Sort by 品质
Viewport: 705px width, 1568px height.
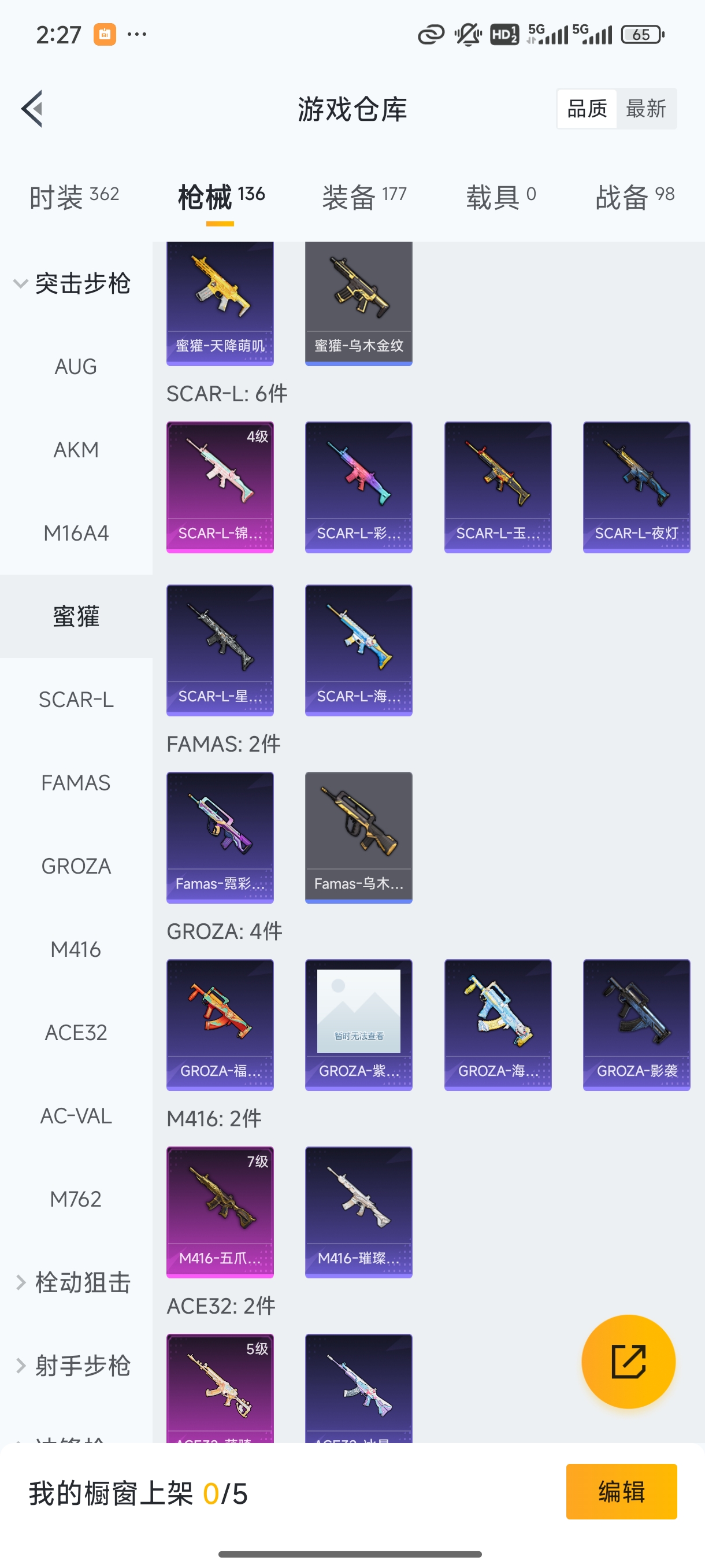(x=587, y=109)
